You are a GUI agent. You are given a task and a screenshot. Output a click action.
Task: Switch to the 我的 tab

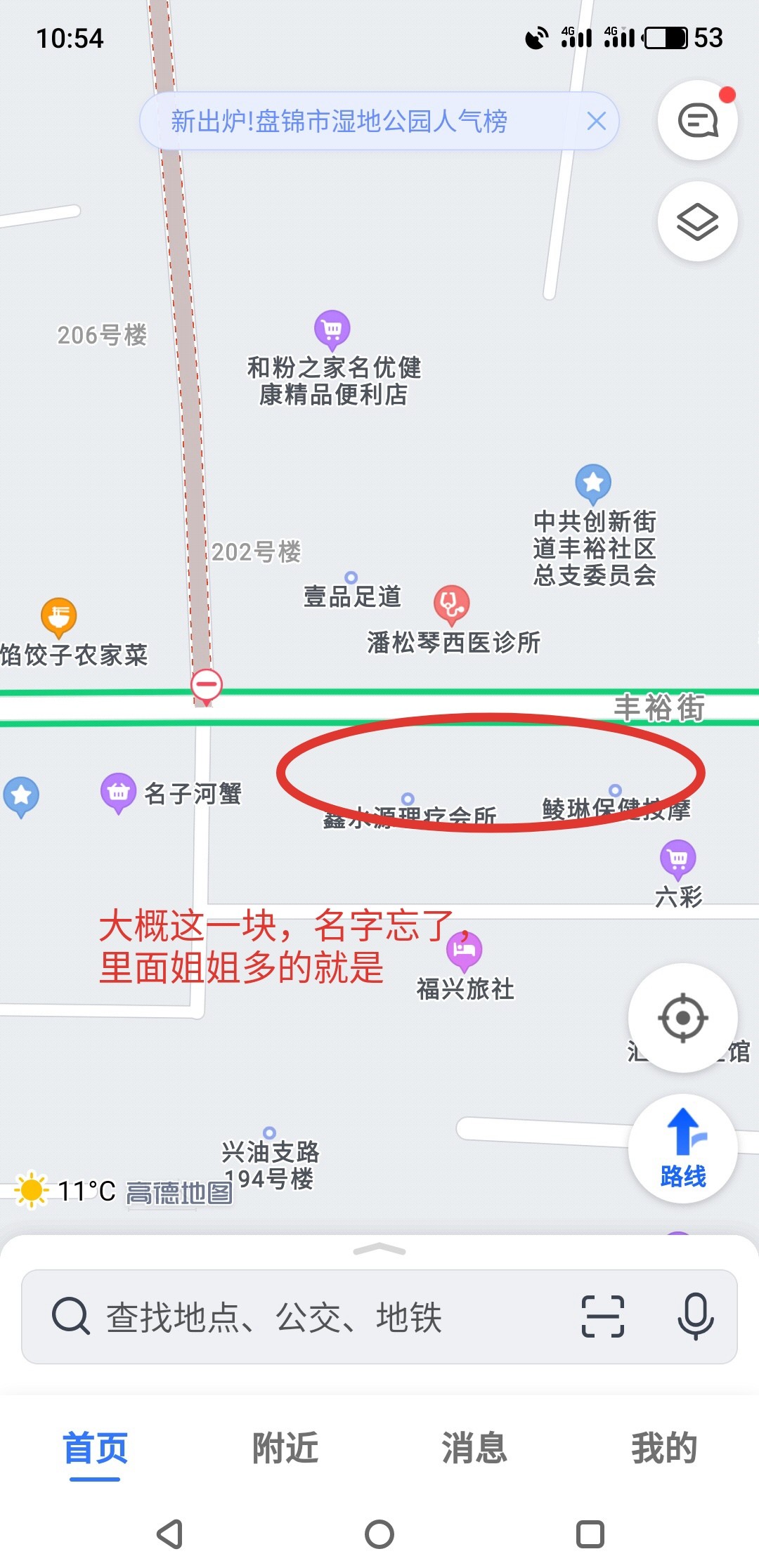click(x=663, y=1449)
